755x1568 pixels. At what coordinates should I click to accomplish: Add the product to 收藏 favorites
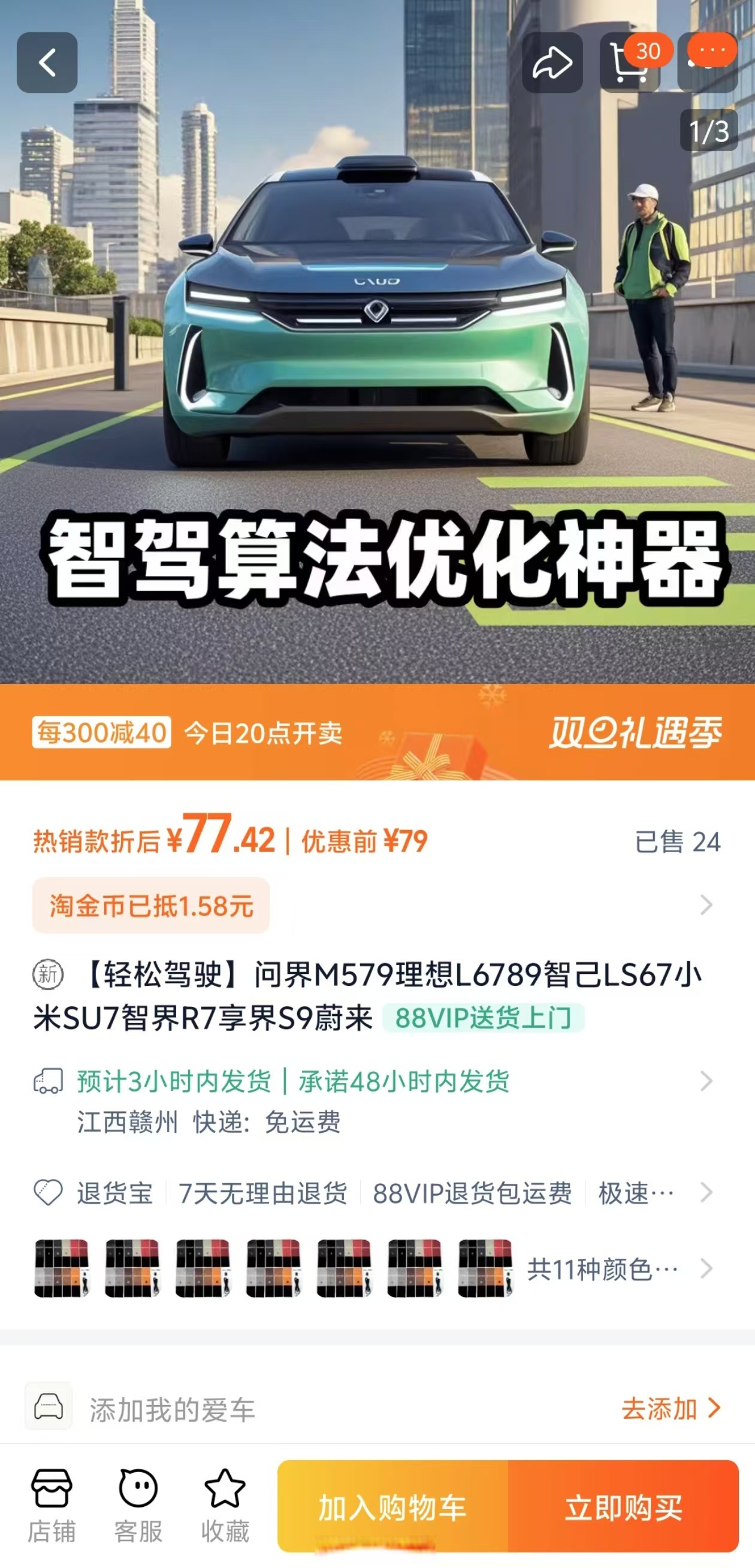coord(225,1505)
